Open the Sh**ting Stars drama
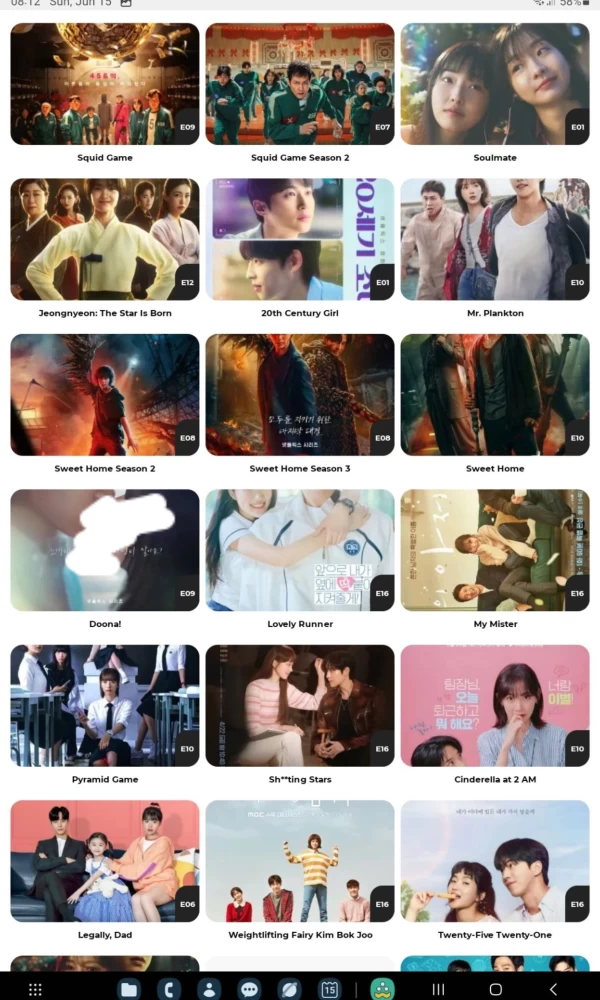 pyautogui.click(x=300, y=705)
